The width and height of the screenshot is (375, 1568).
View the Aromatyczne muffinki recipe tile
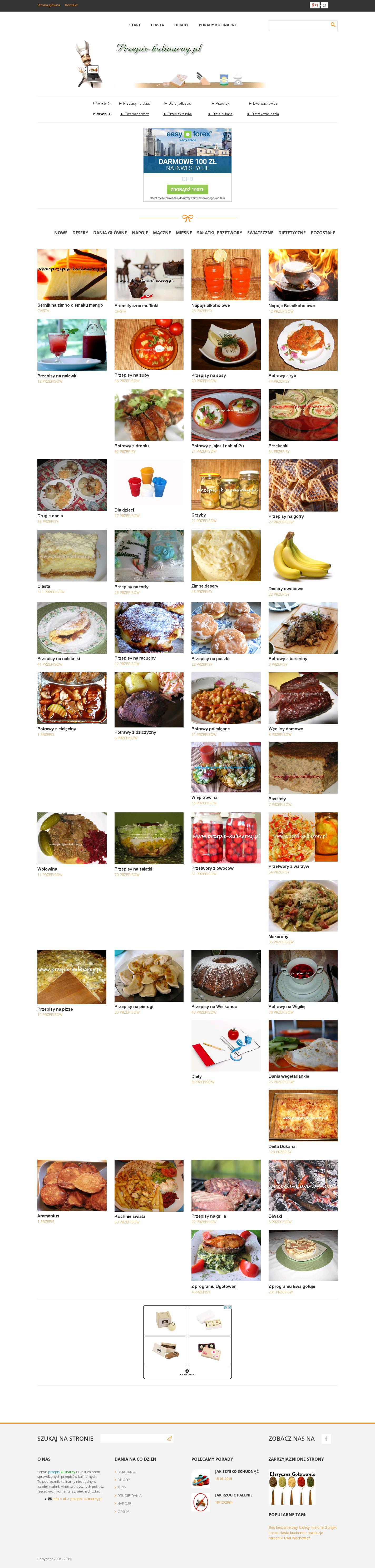pyautogui.click(x=149, y=275)
